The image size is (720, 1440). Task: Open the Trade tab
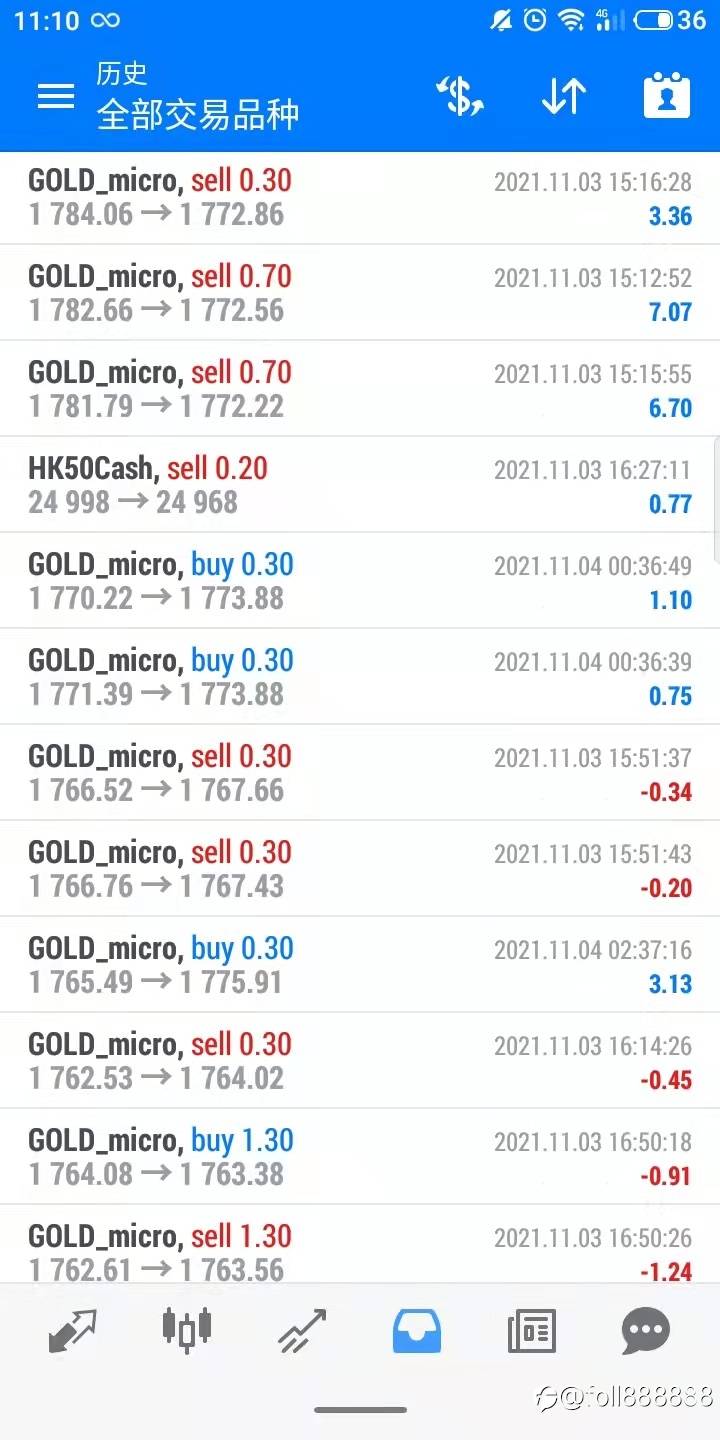pyautogui.click(x=302, y=1332)
